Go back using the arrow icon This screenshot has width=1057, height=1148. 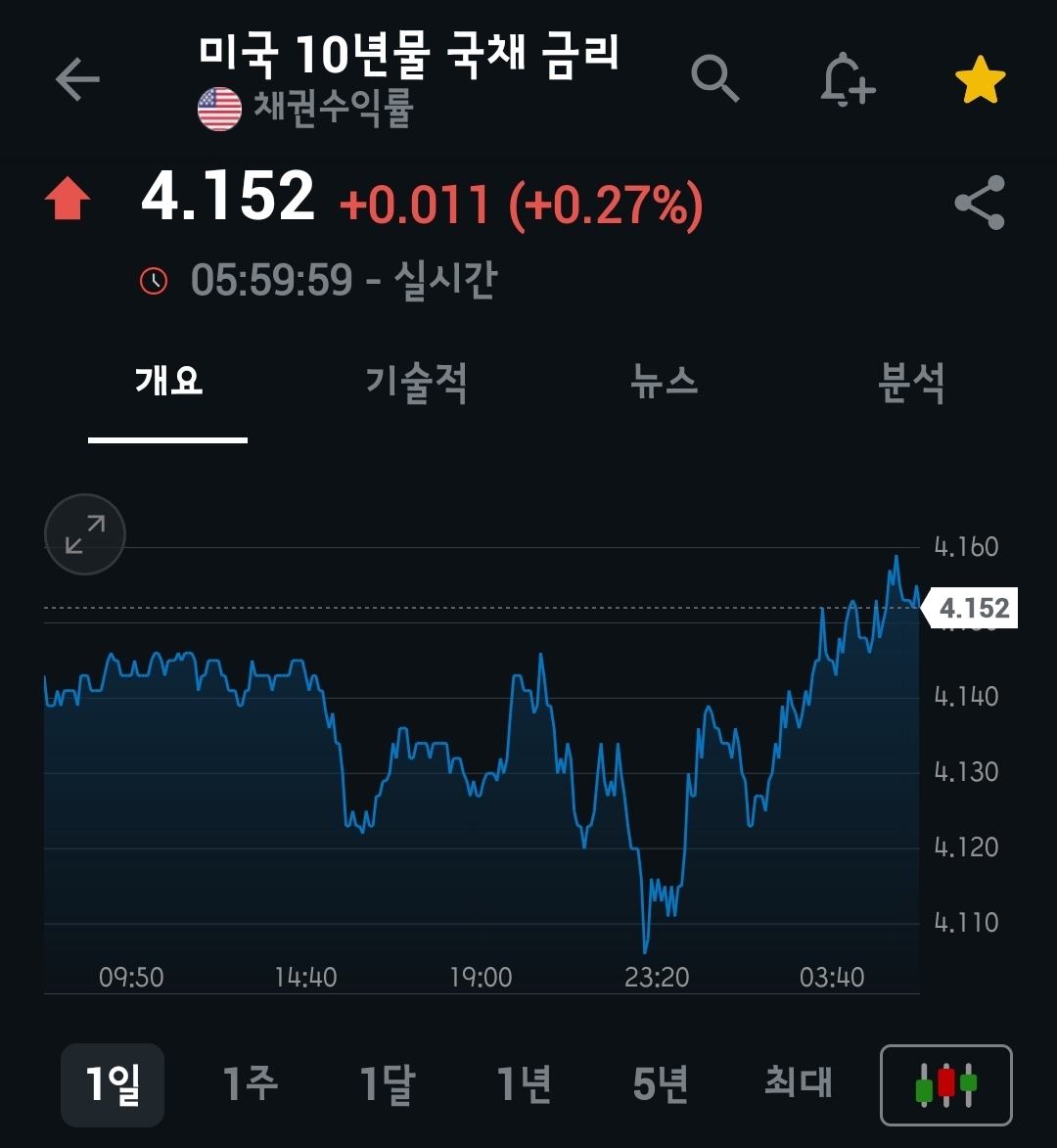pos(77,79)
